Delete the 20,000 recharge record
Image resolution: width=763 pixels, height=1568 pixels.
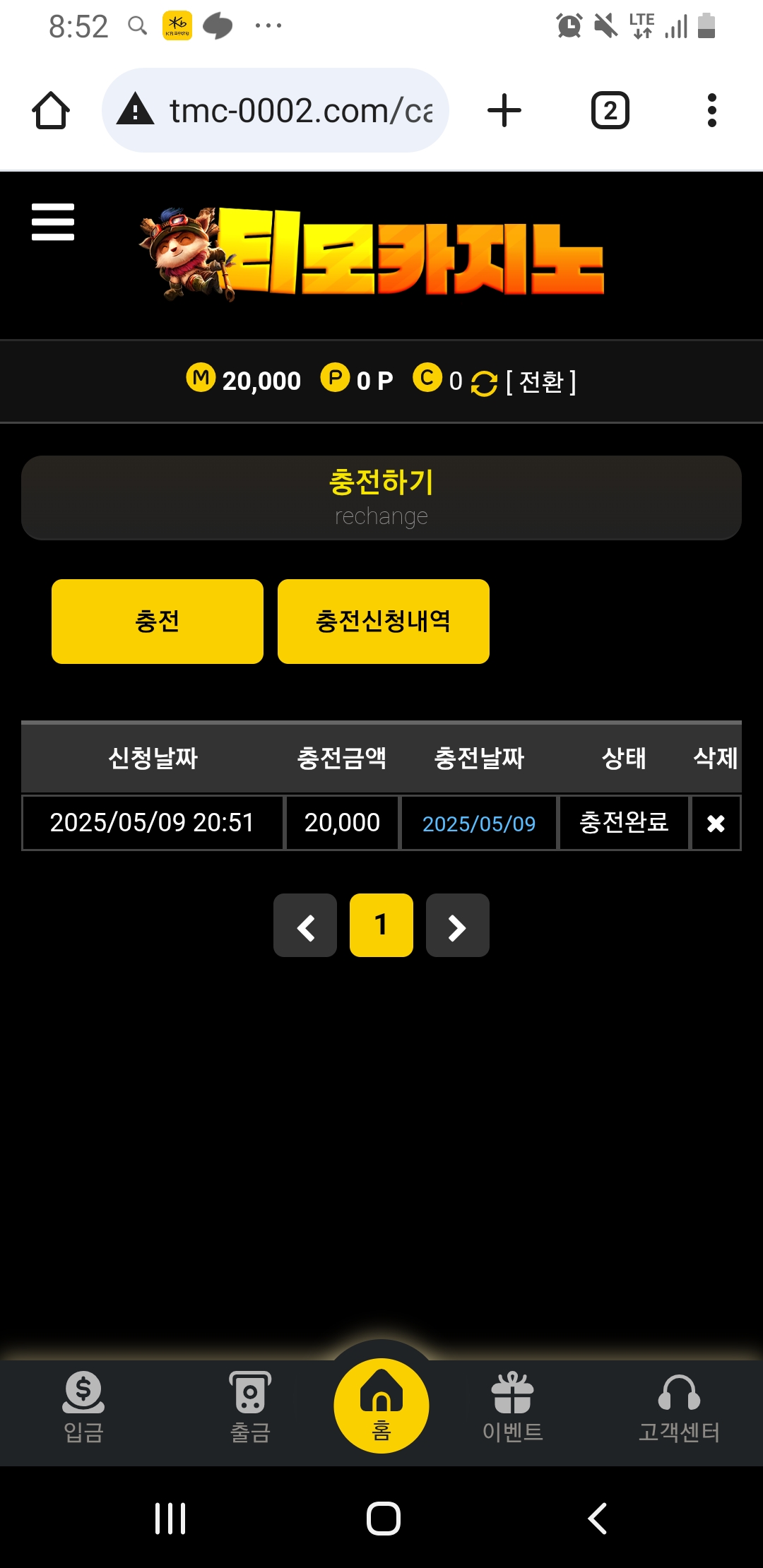716,824
